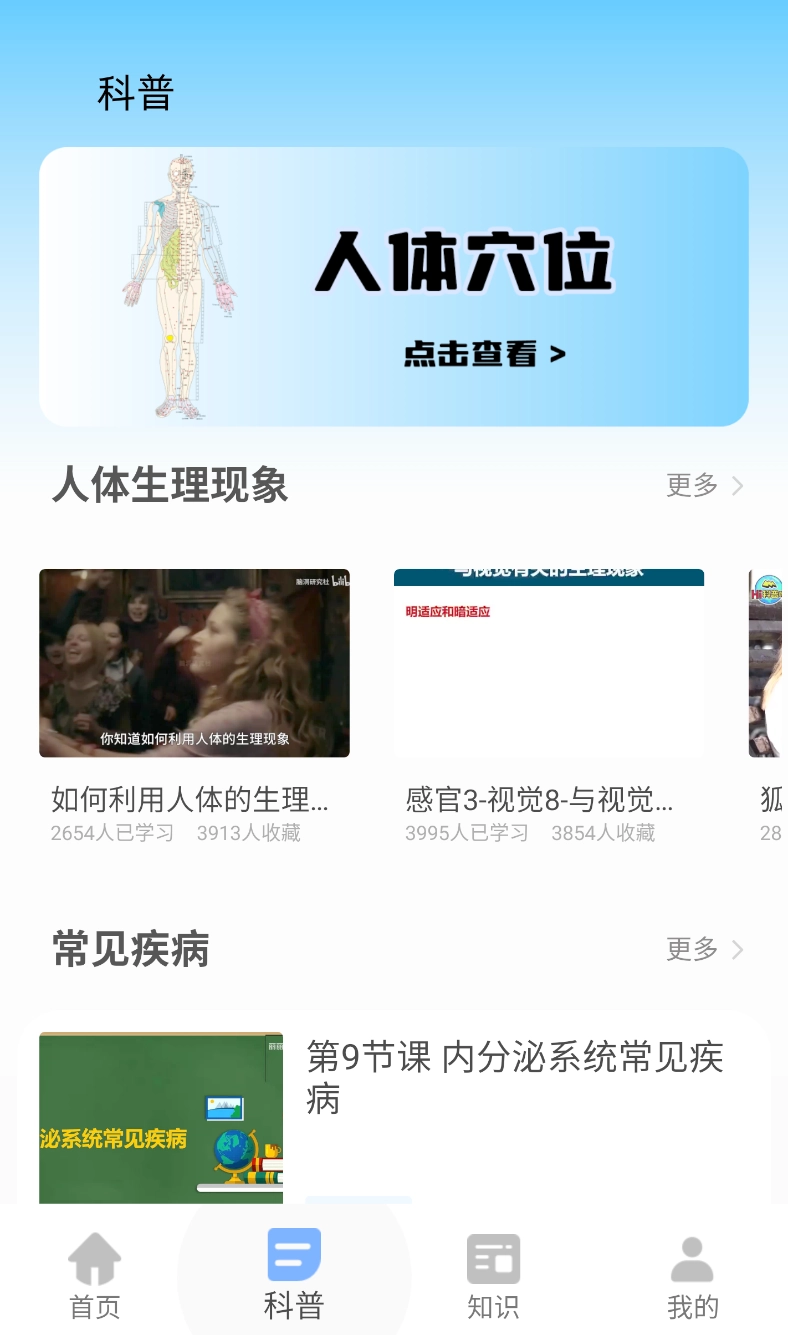This screenshot has width=788, height=1335.
Task: Expand the chevron beside 人体生理现象 更多
Action: click(x=737, y=485)
